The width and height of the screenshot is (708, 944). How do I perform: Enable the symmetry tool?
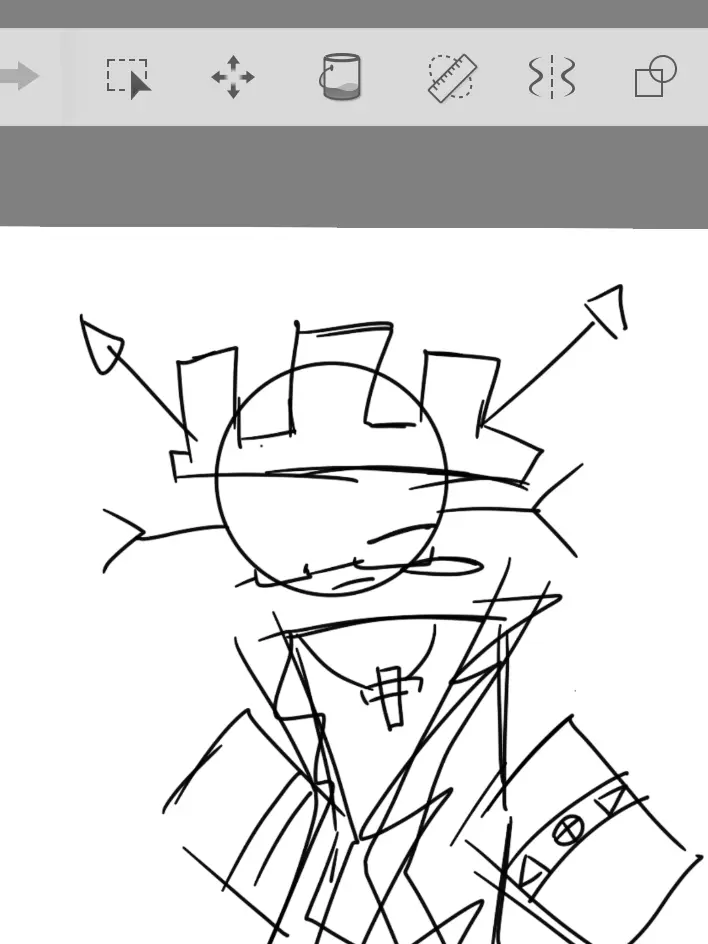click(x=552, y=77)
